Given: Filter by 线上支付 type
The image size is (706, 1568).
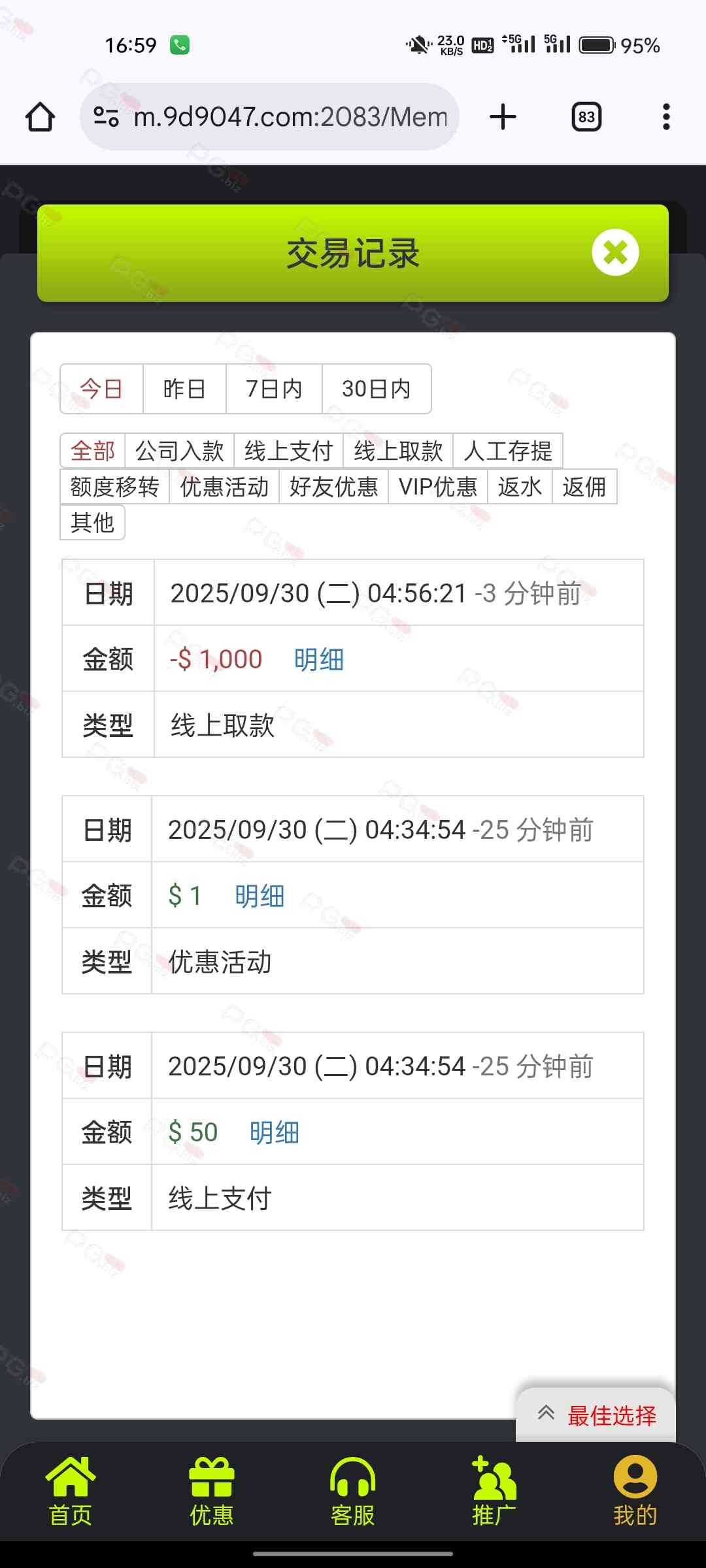Looking at the screenshot, I should pyautogui.click(x=289, y=451).
